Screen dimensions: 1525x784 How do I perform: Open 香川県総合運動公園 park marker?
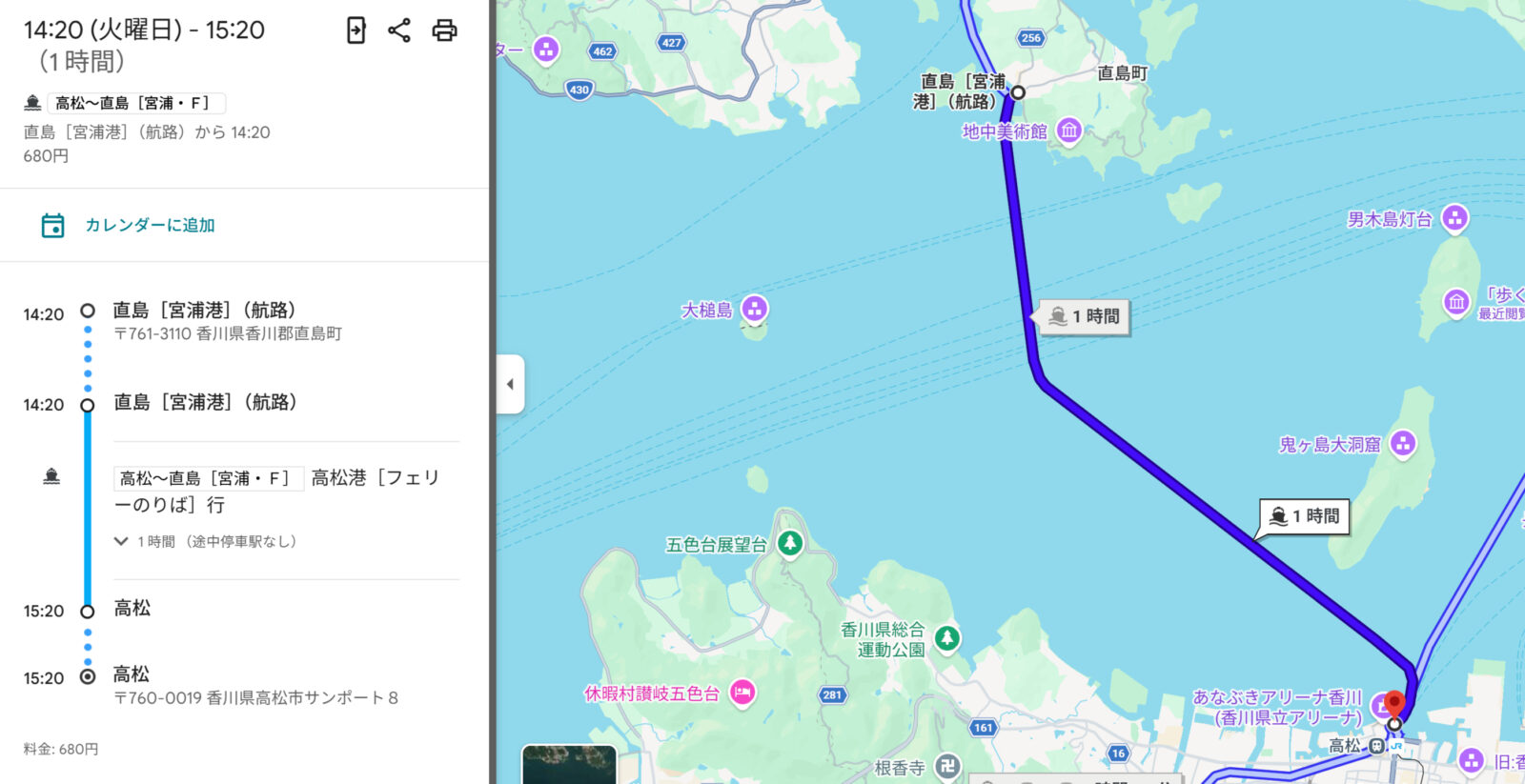946,637
